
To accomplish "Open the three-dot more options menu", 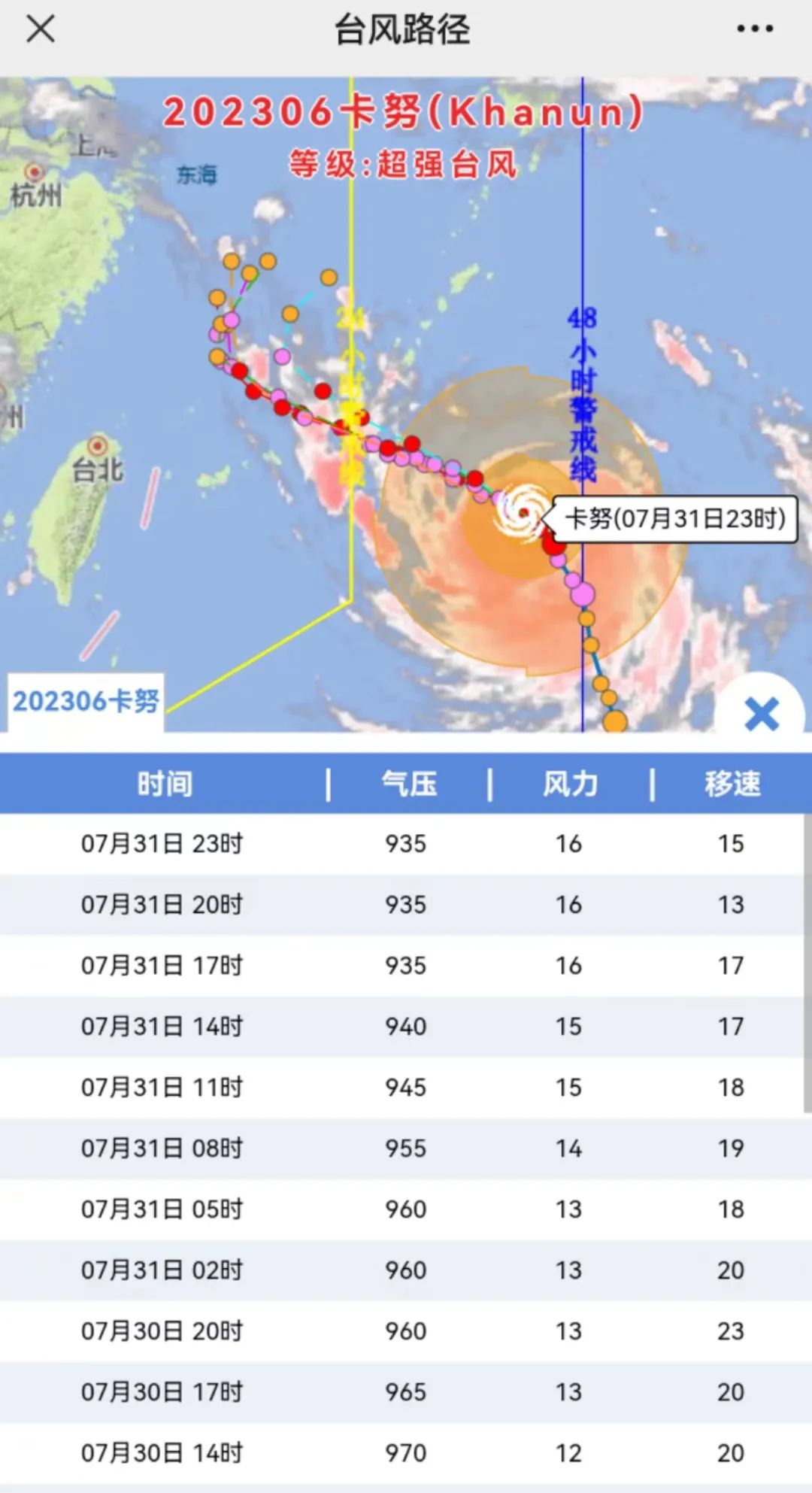I will [755, 29].
